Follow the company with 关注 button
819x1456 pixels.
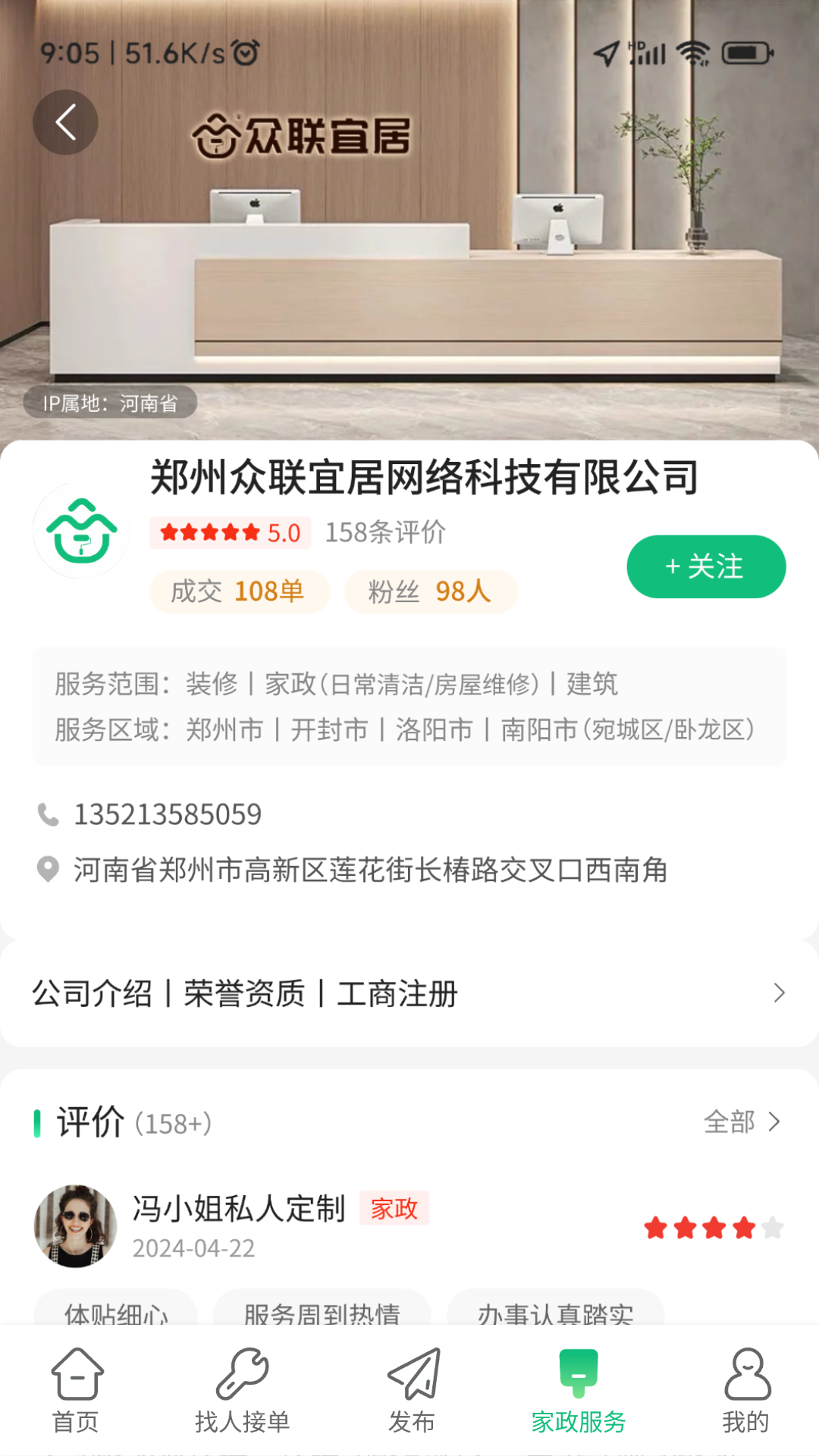coord(705,566)
